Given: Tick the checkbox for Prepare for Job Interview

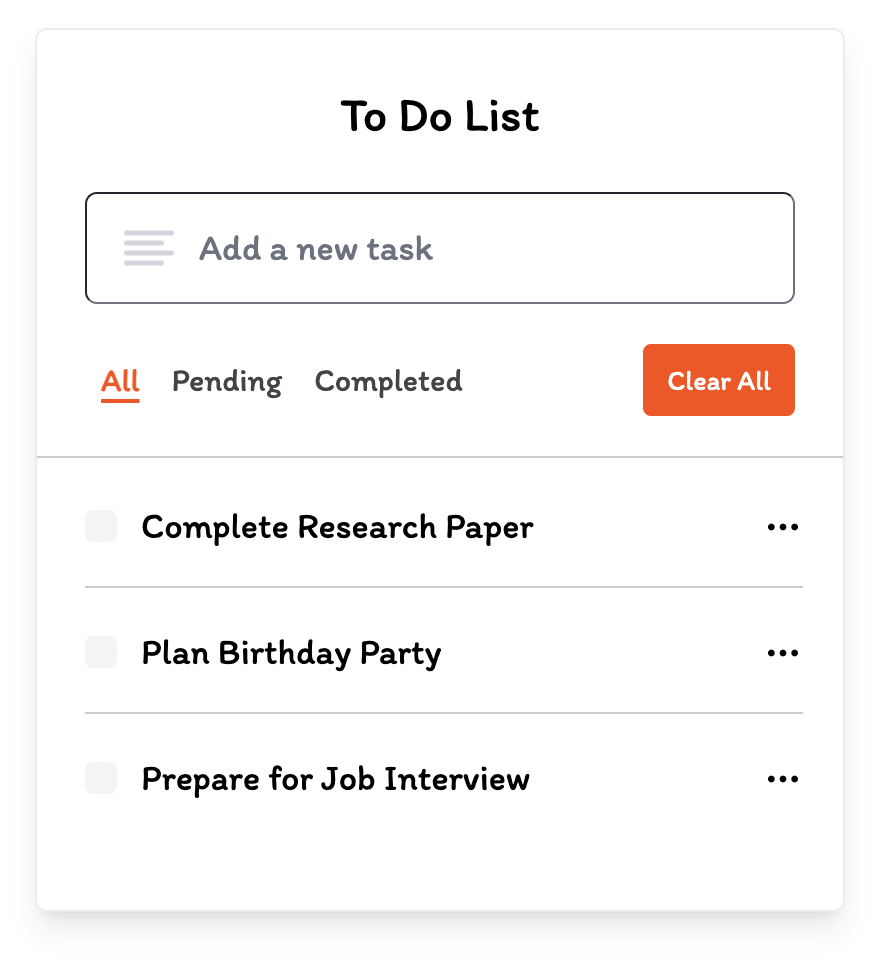Looking at the screenshot, I should pyautogui.click(x=101, y=778).
